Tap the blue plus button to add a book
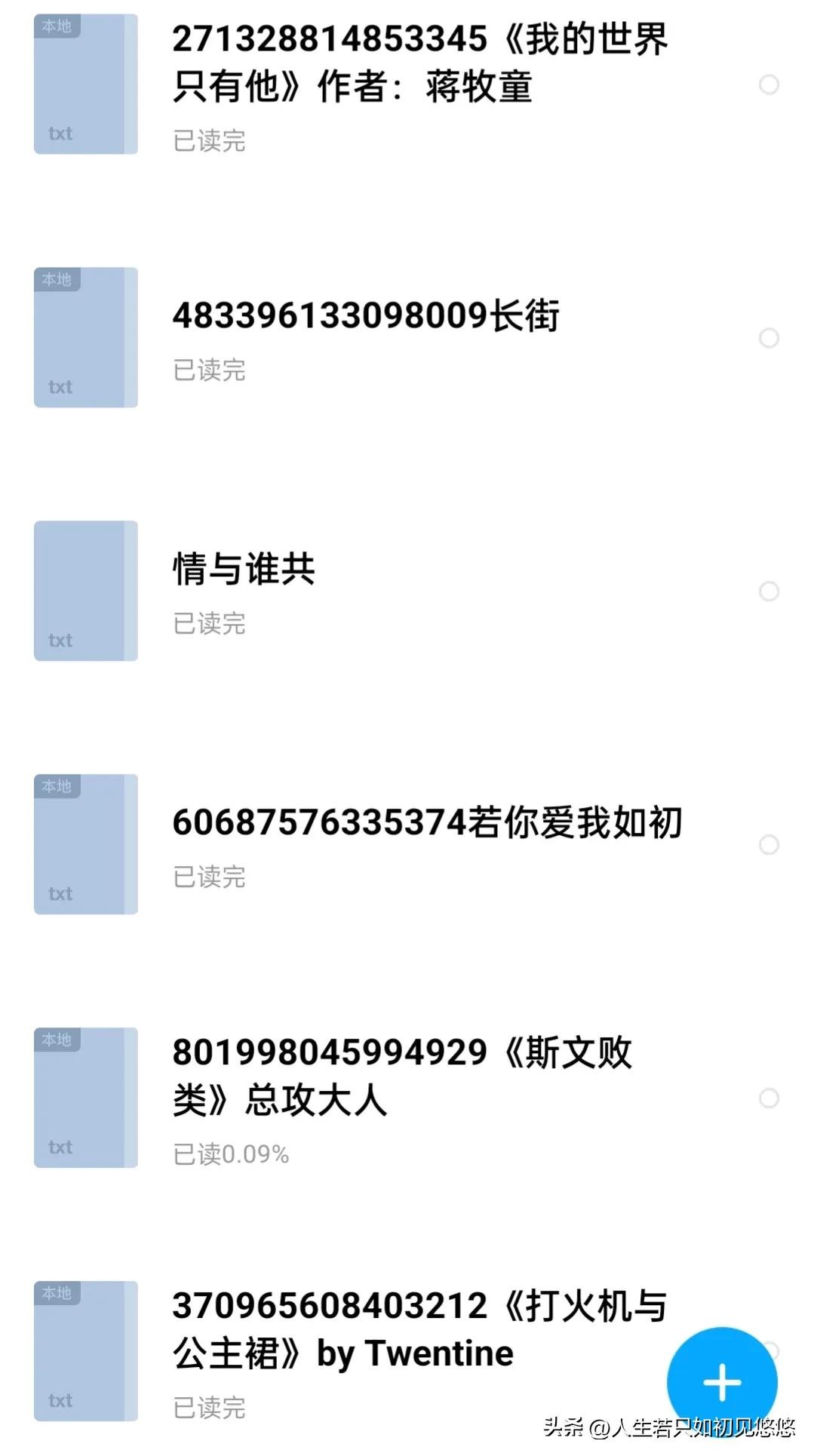Viewport: 814px width, 1456px height. tap(722, 1382)
